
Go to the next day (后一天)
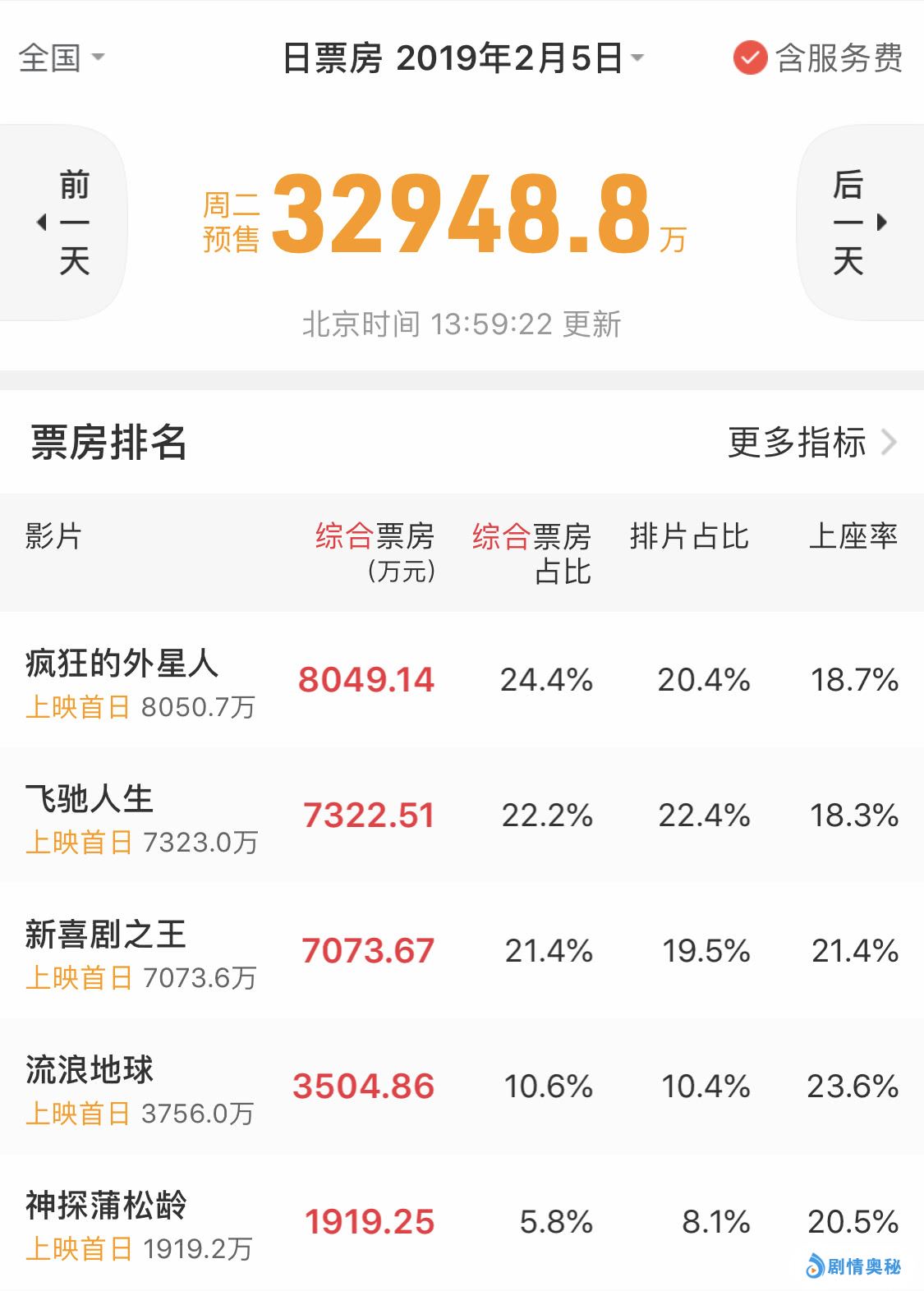(859, 223)
